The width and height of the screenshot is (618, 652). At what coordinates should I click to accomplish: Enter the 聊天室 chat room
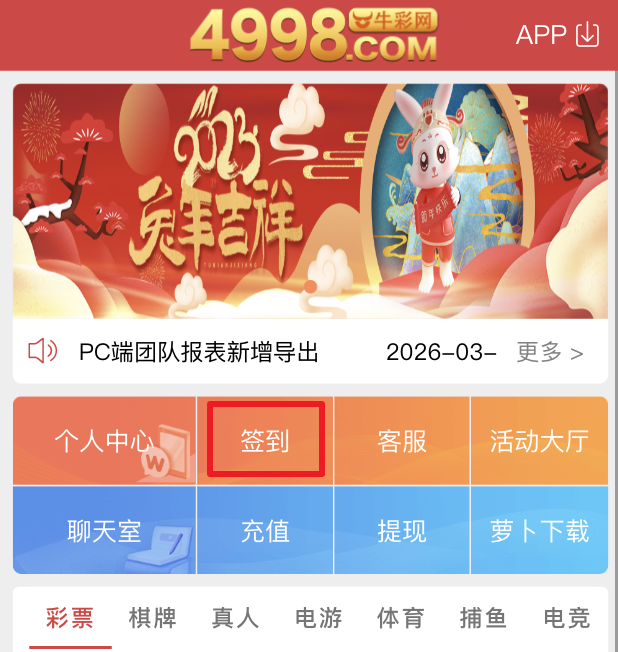coord(104,531)
